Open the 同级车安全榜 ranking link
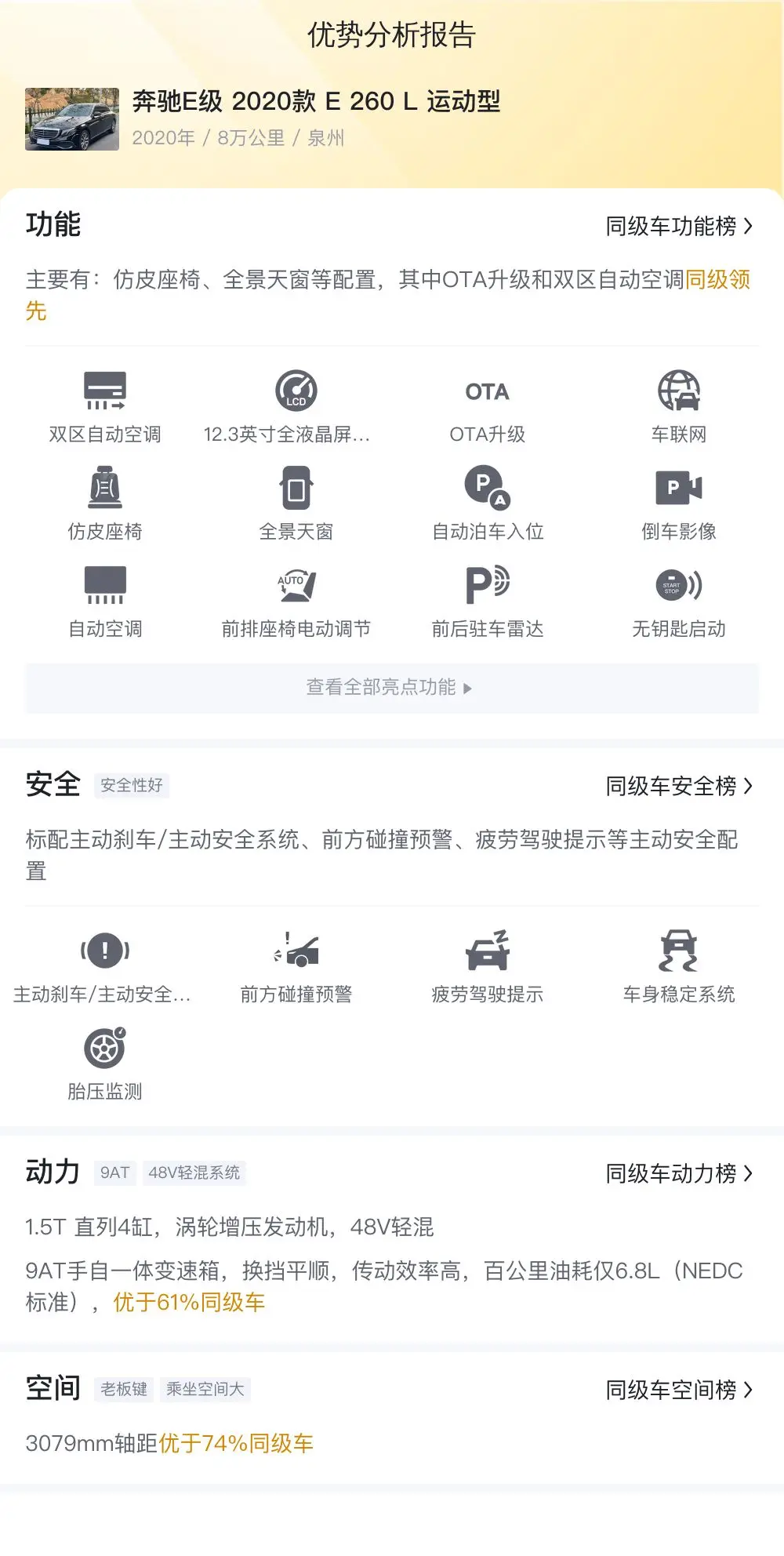 (x=679, y=786)
